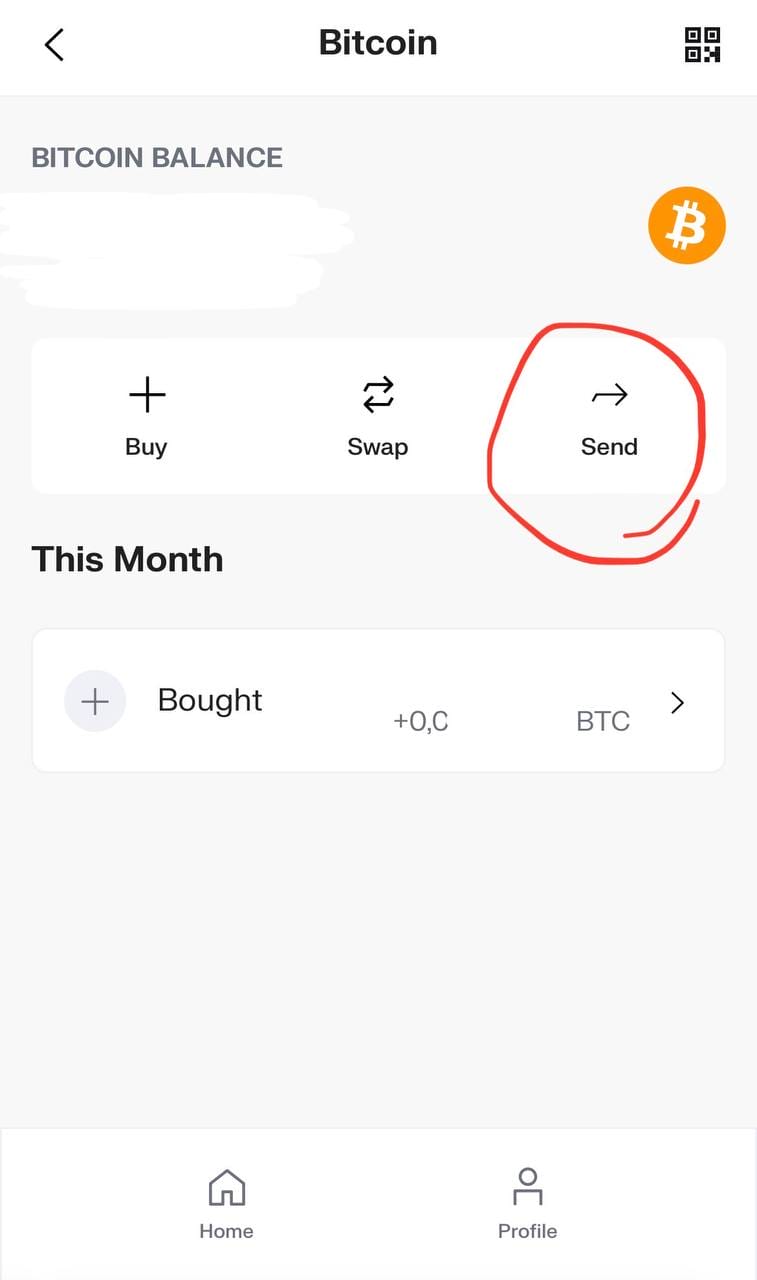Open the QR code scanner icon
Image resolution: width=757 pixels, height=1280 pixels.
coord(702,44)
